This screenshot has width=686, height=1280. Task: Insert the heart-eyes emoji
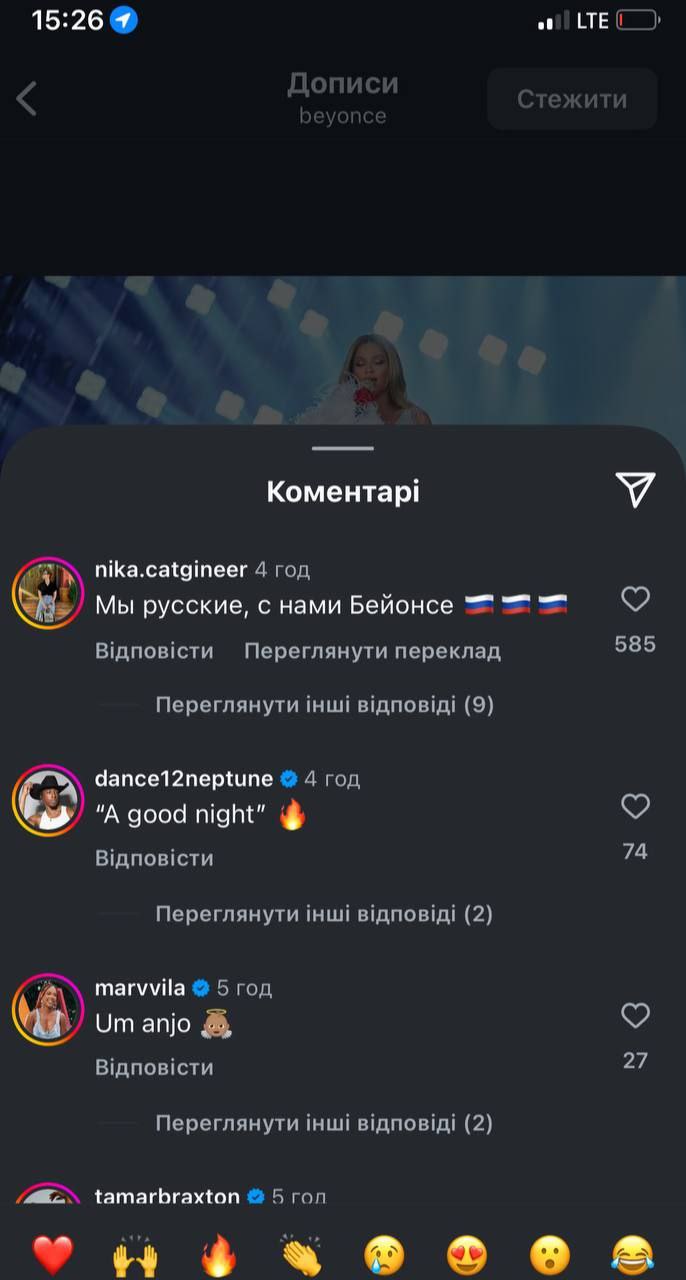467,1253
